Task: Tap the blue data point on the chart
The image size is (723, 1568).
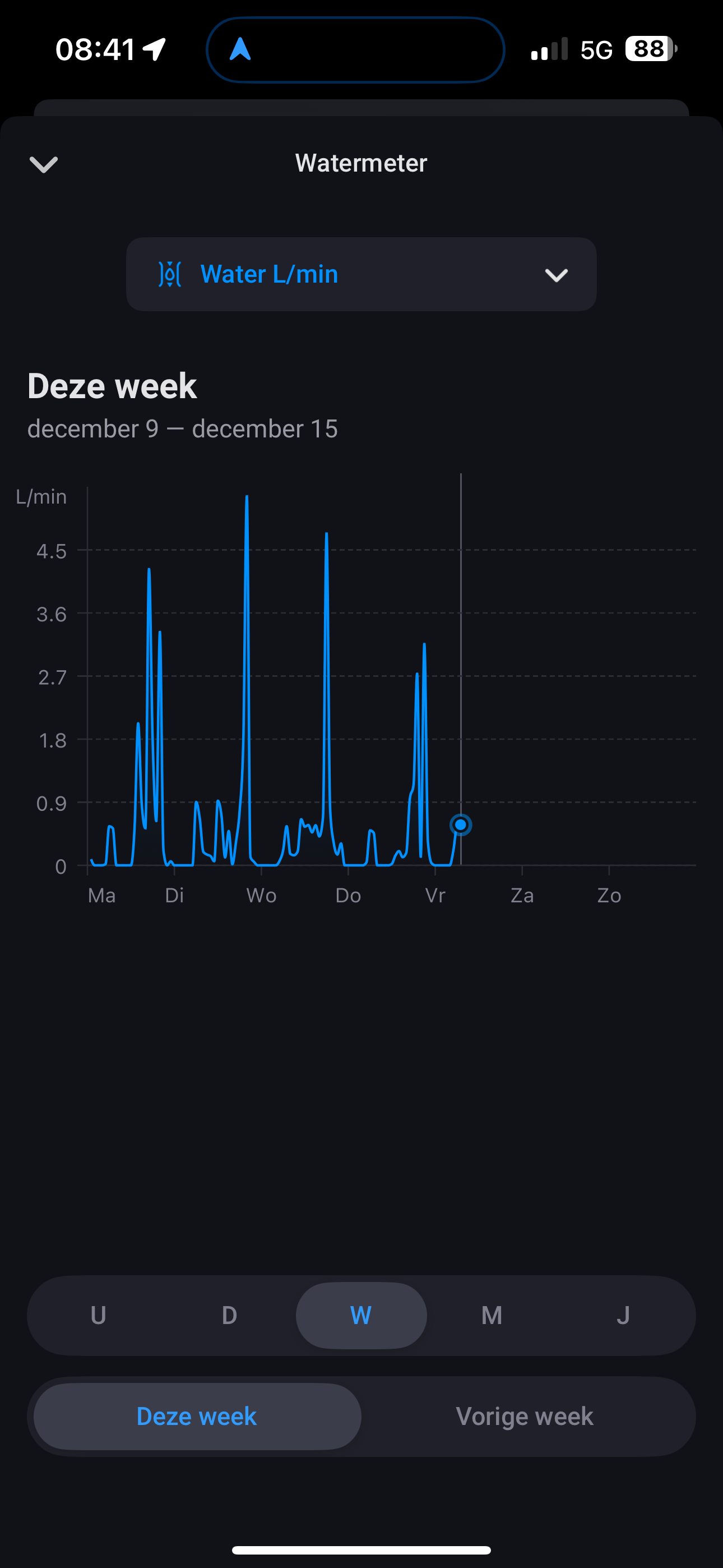Action: (461, 825)
